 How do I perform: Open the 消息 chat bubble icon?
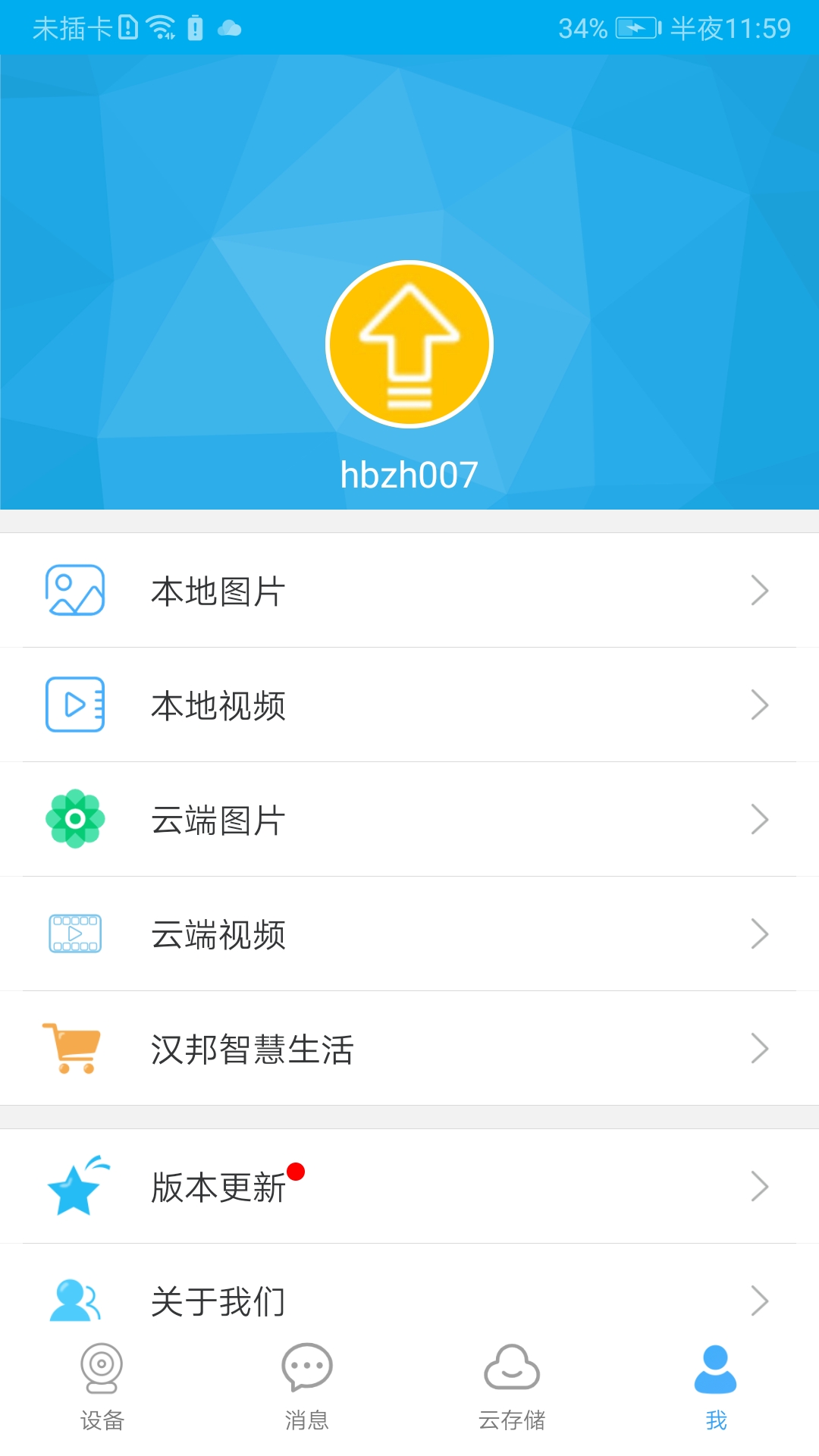307,1370
